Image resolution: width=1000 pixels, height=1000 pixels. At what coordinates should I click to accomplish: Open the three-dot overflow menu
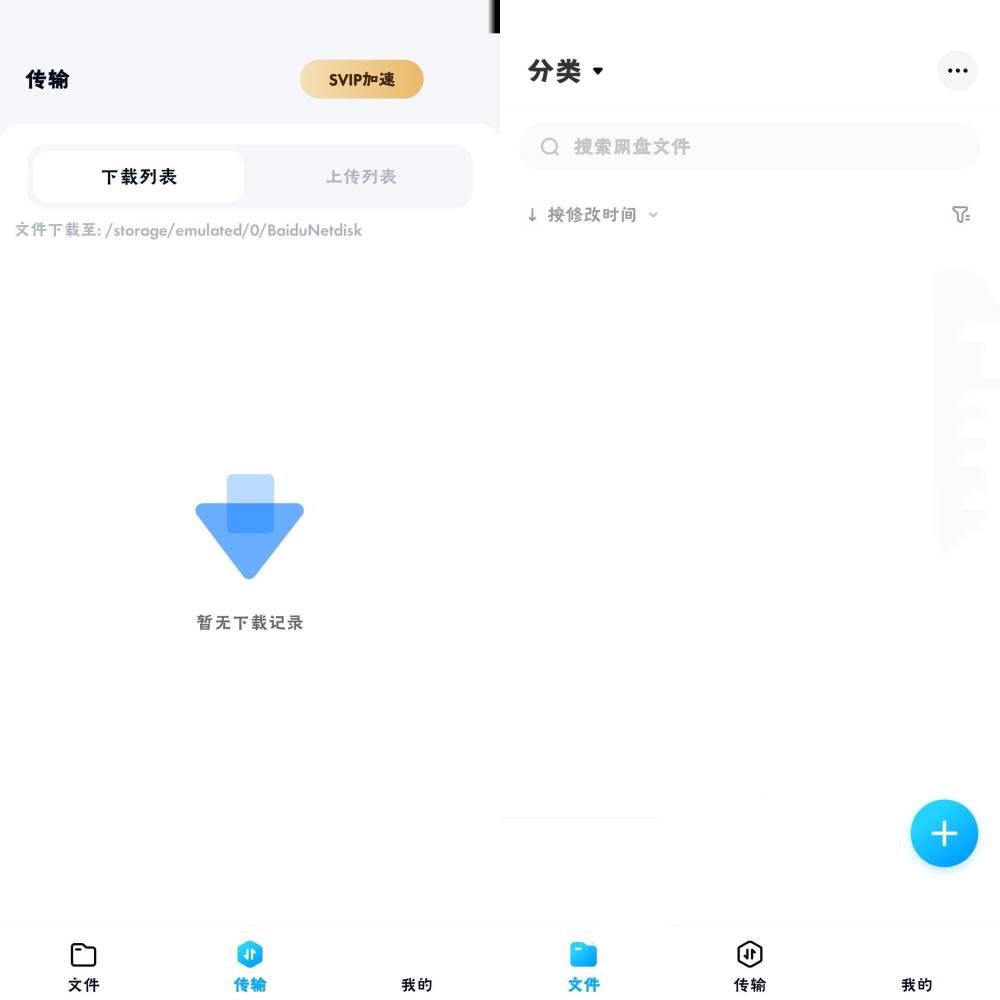pyautogui.click(x=957, y=71)
